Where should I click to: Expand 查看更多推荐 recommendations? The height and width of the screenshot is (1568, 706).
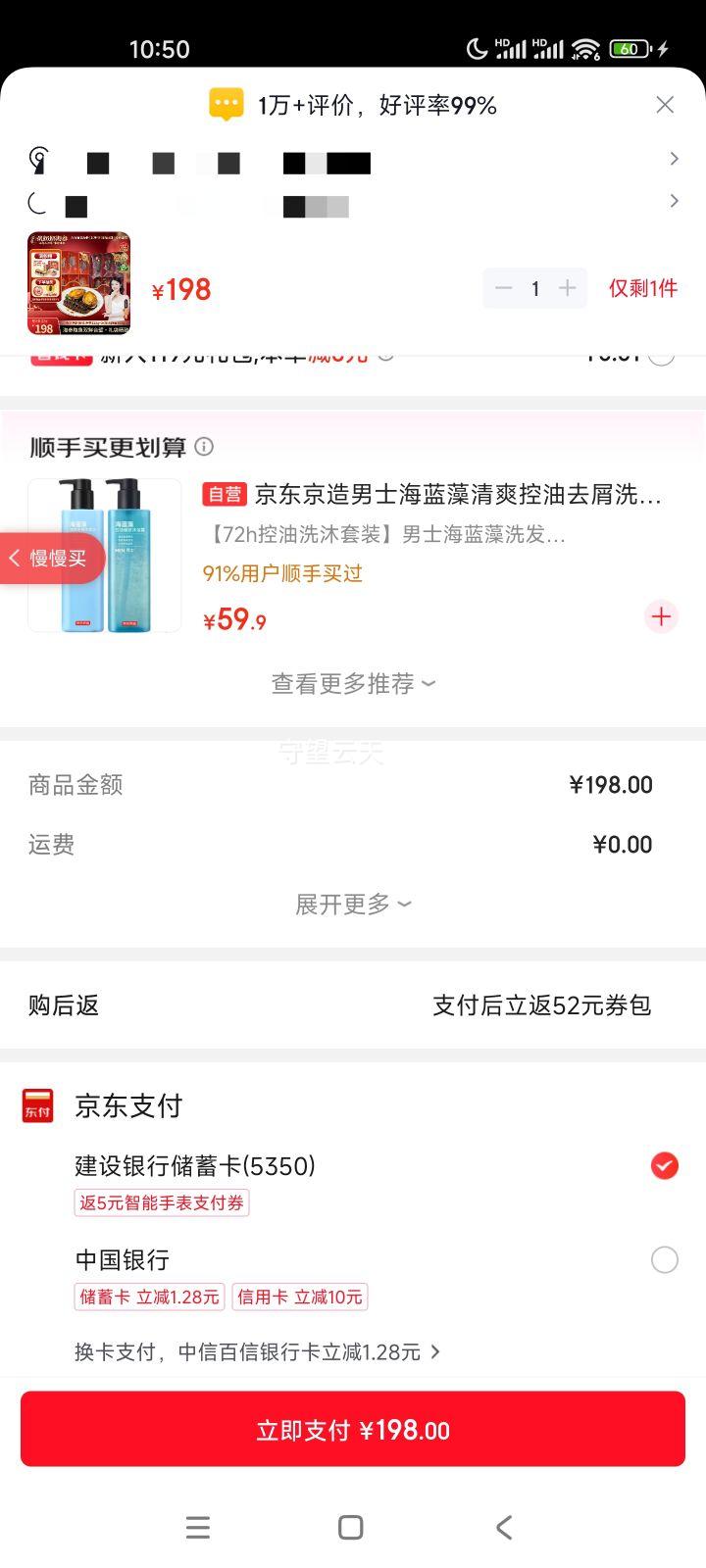pyautogui.click(x=352, y=684)
